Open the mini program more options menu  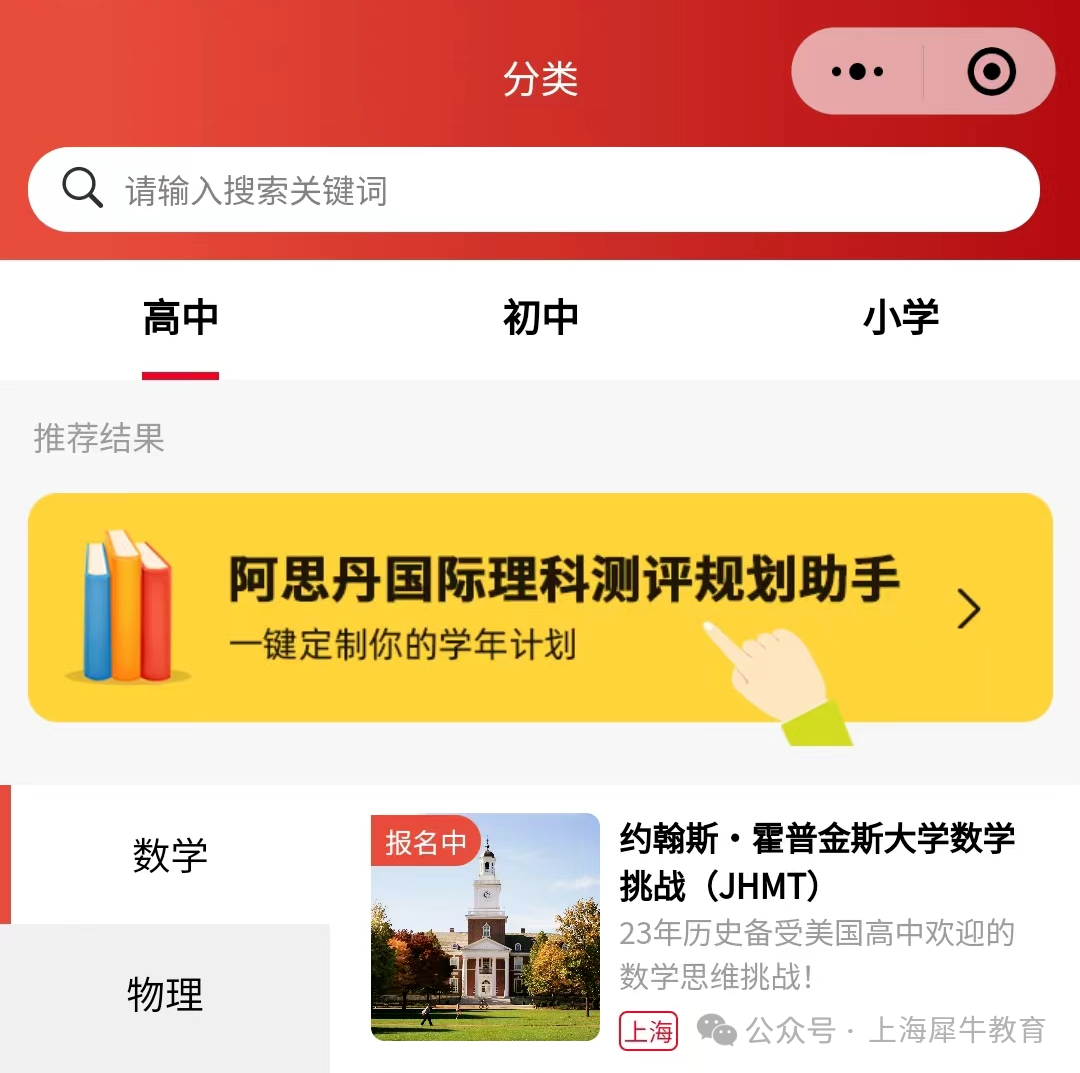(857, 72)
